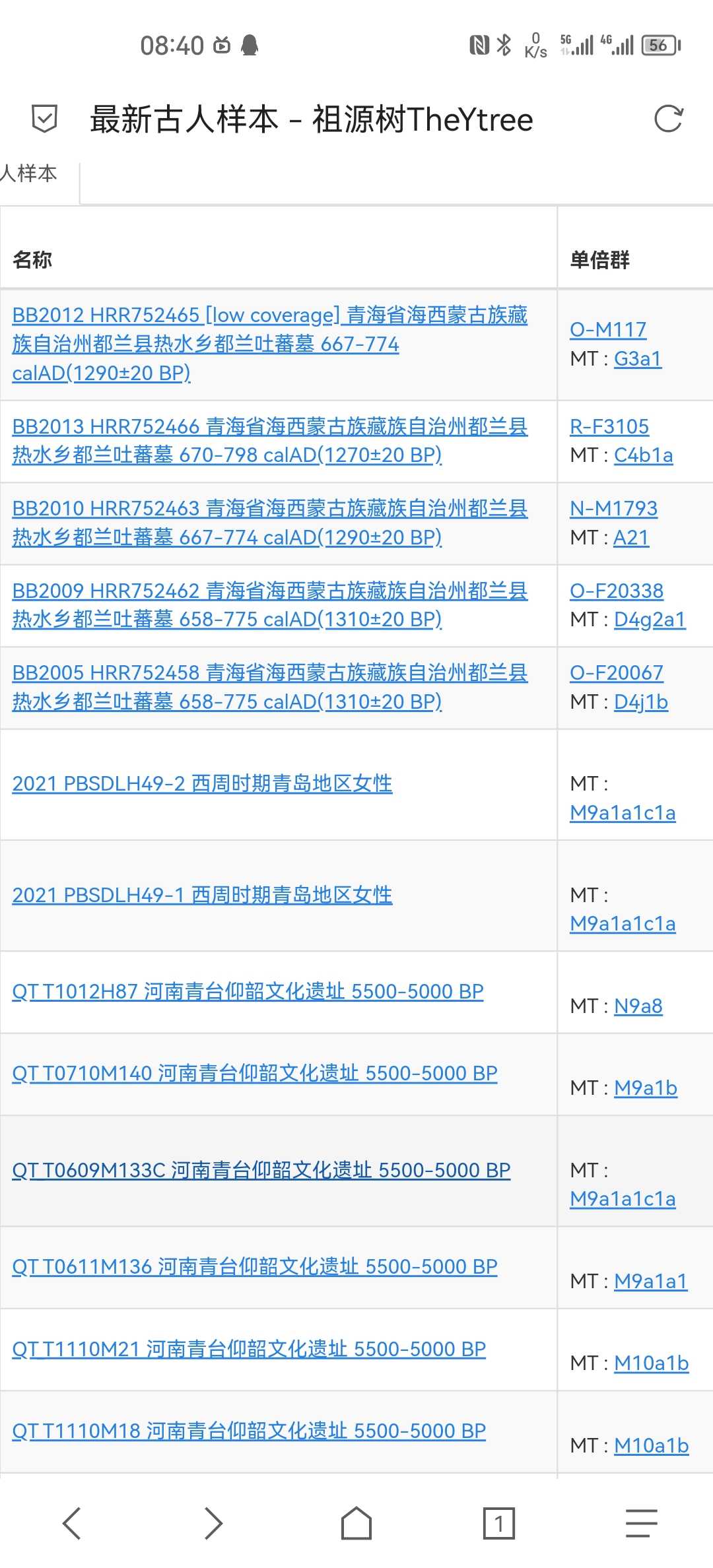Image resolution: width=713 pixels, height=1568 pixels.
Task: Reload the page with the refresh icon
Action: (x=668, y=119)
